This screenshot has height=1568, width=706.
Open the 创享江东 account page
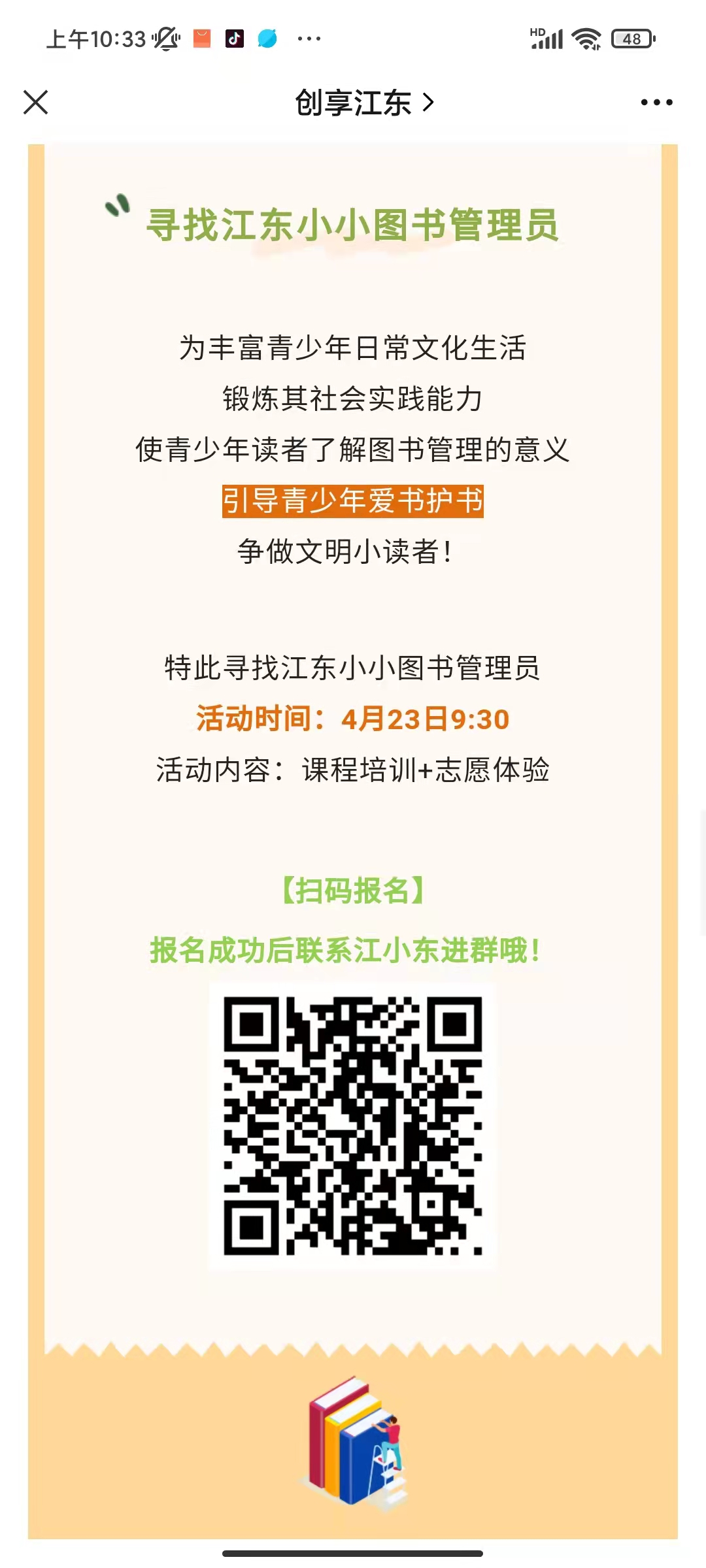pyautogui.click(x=363, y=103)
